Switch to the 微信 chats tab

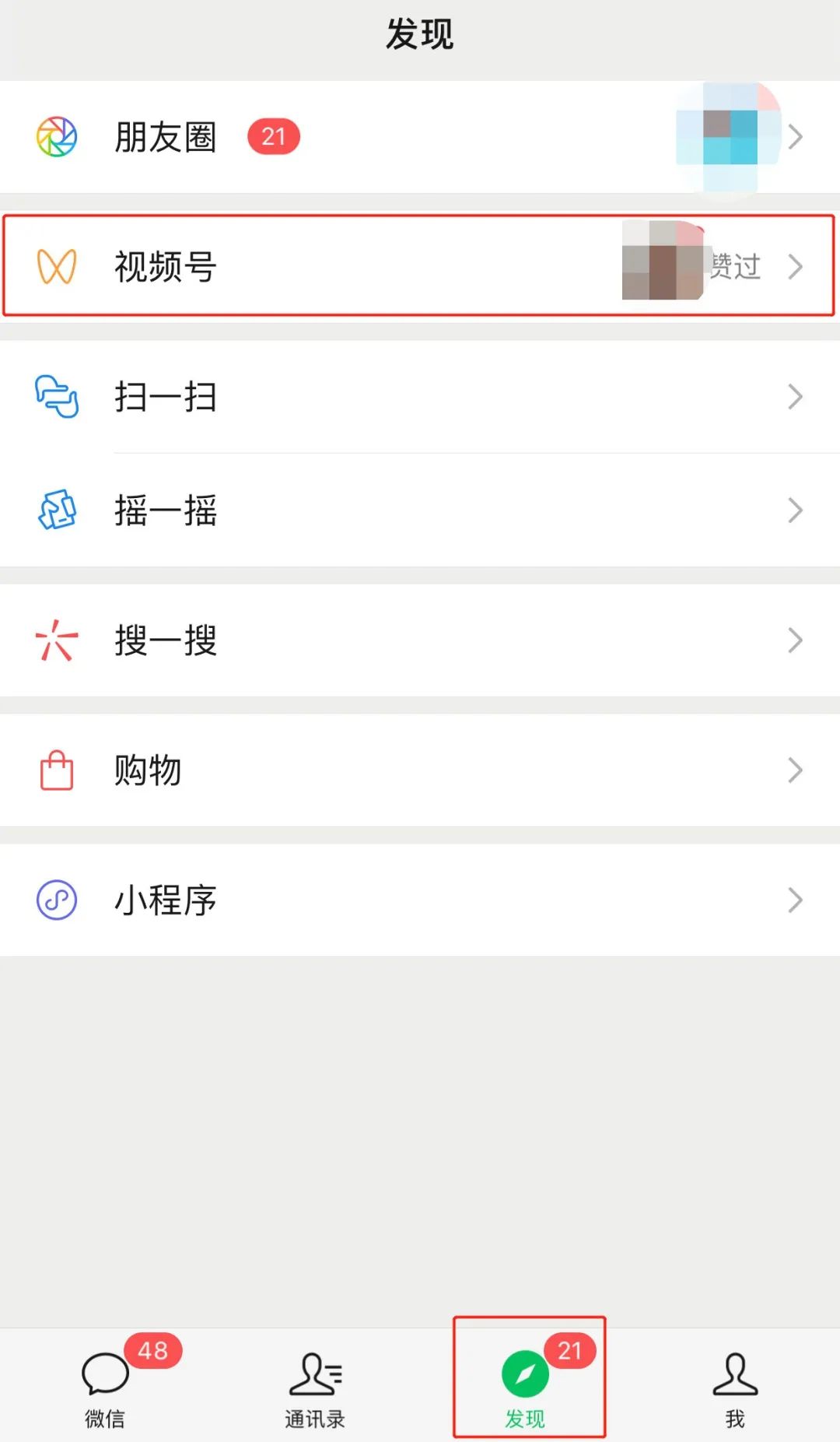pos(105,1388)
